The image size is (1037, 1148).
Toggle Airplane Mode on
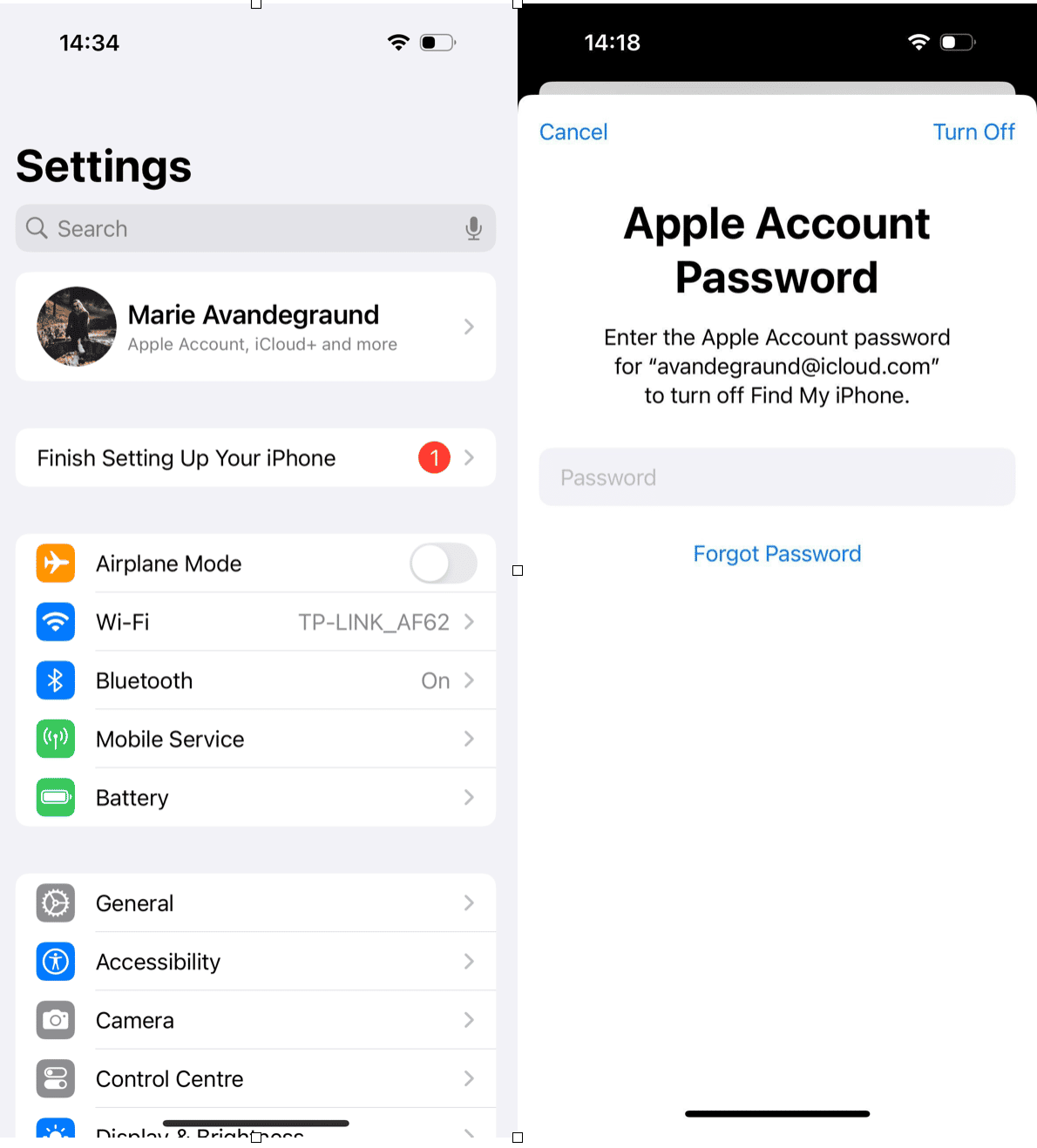coord(443,564)
